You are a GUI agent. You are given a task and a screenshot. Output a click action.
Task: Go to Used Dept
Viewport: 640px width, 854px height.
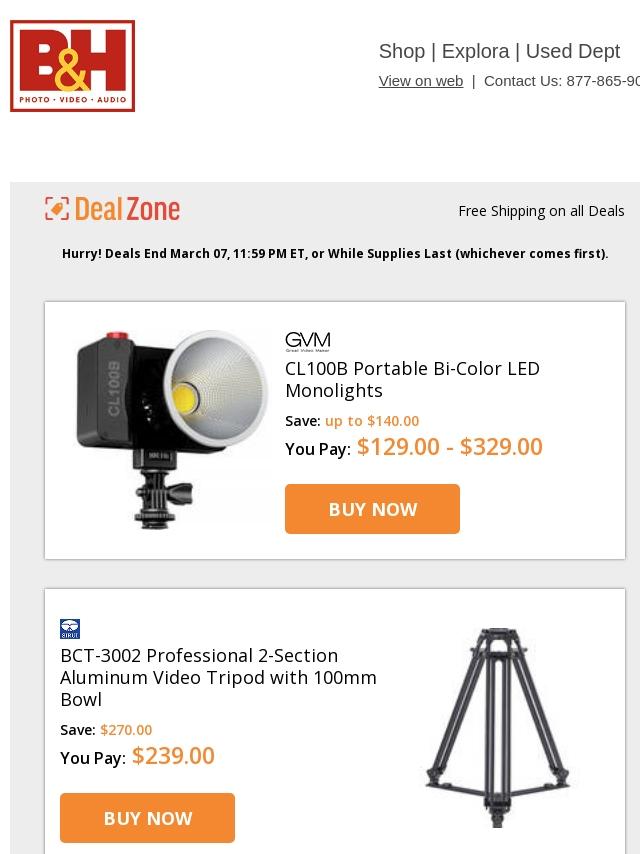click(x=572, y=51)
